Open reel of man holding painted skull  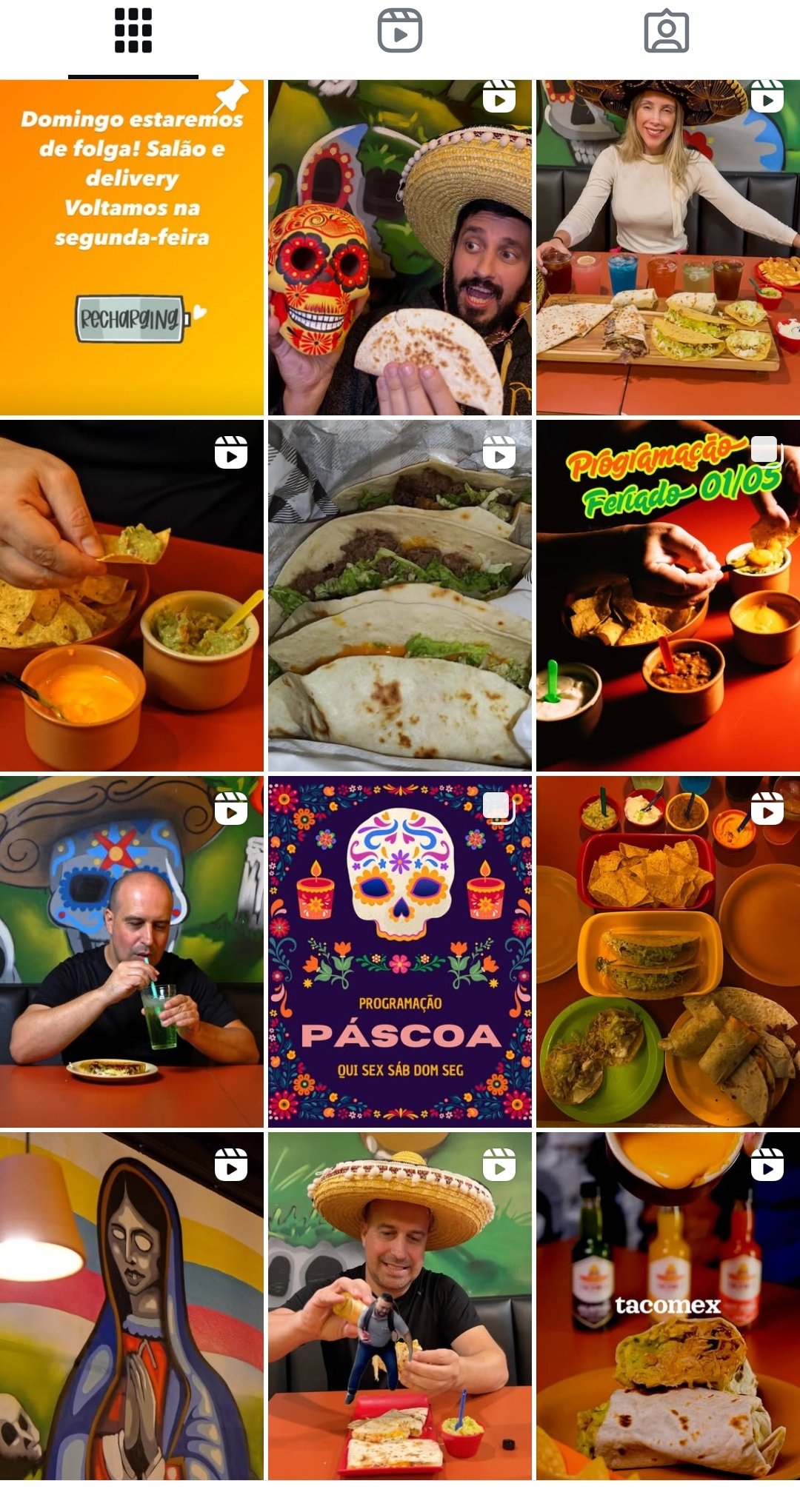400,247
